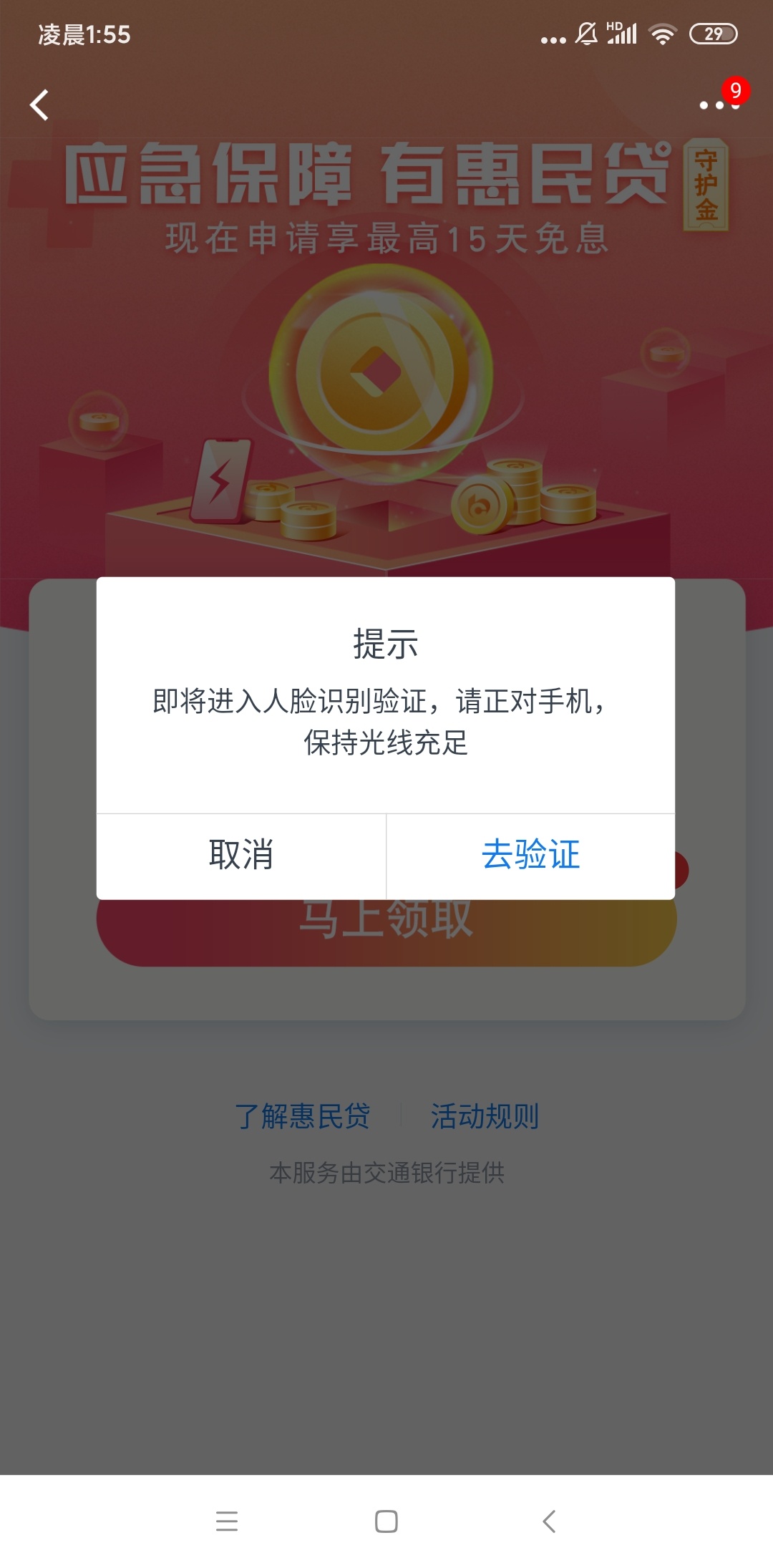
Task: Open the 了解惠民贷 link
Action: coord(302,1116)
